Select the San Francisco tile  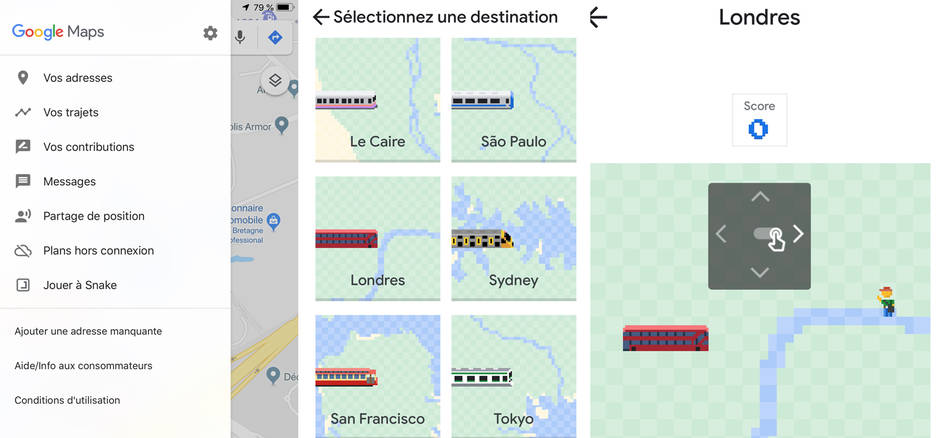point(377,376)
